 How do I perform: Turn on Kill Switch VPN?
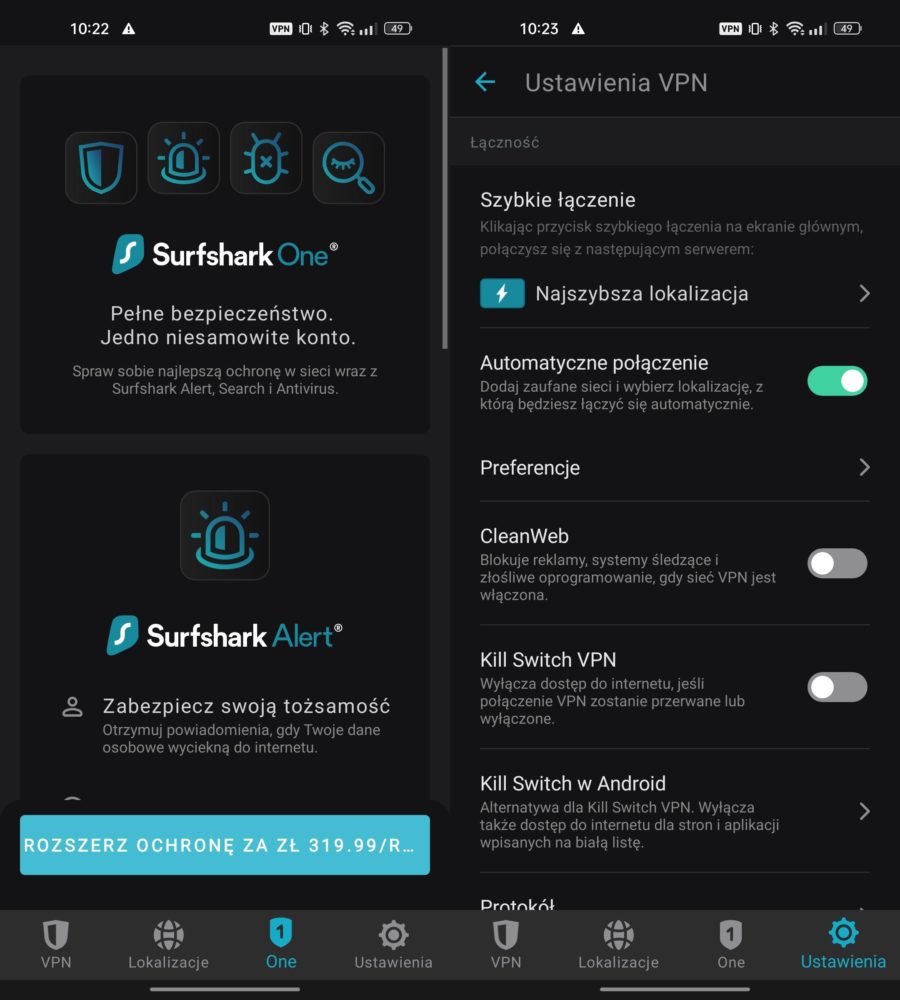point(837,687)
